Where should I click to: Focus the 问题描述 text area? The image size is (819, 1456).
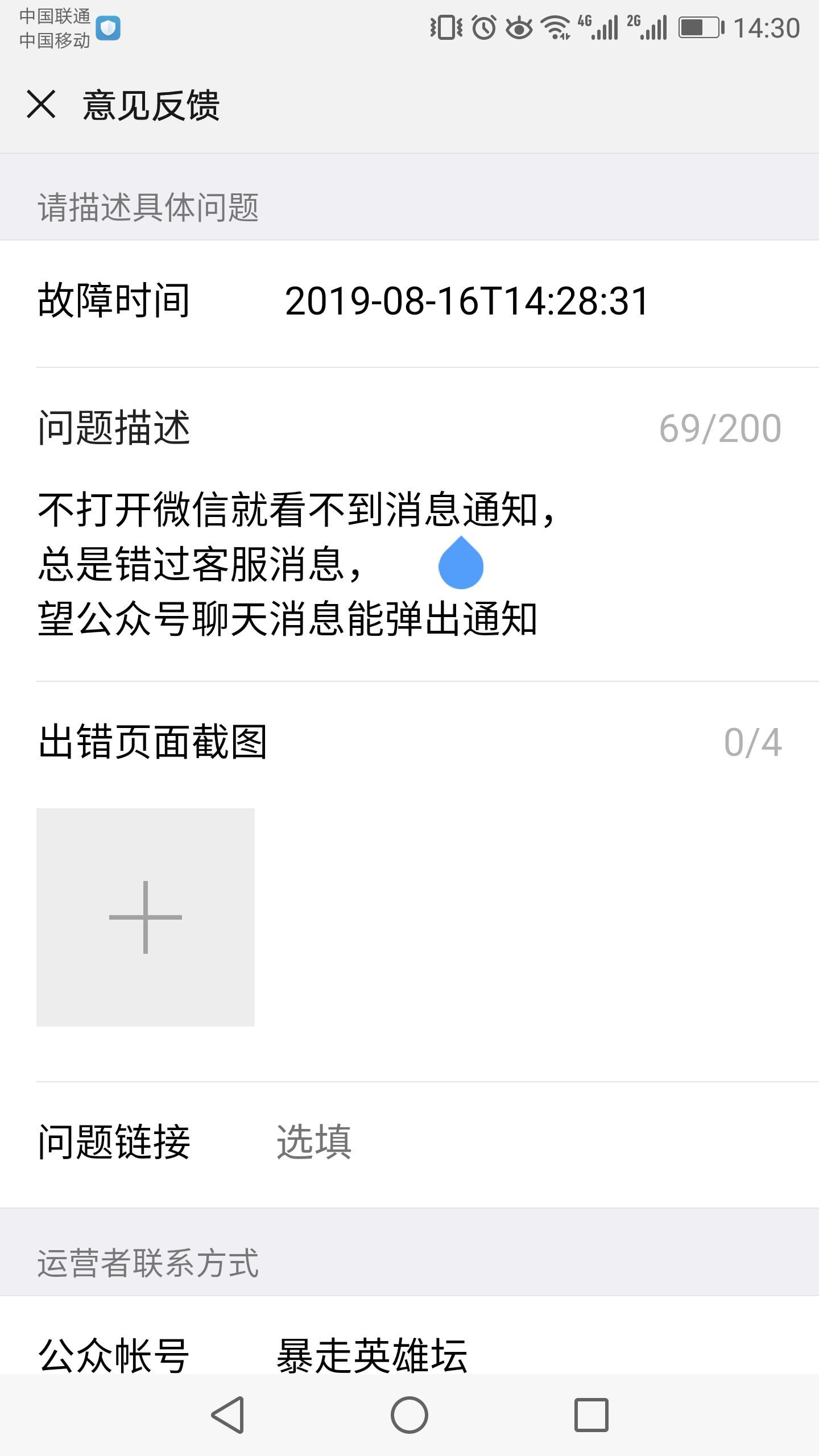409,564
